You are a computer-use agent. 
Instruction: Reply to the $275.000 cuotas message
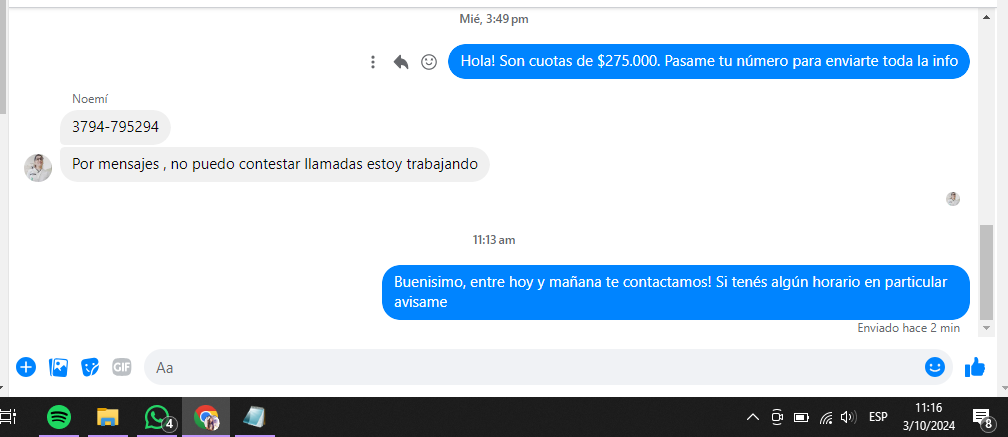click(401, 62)
